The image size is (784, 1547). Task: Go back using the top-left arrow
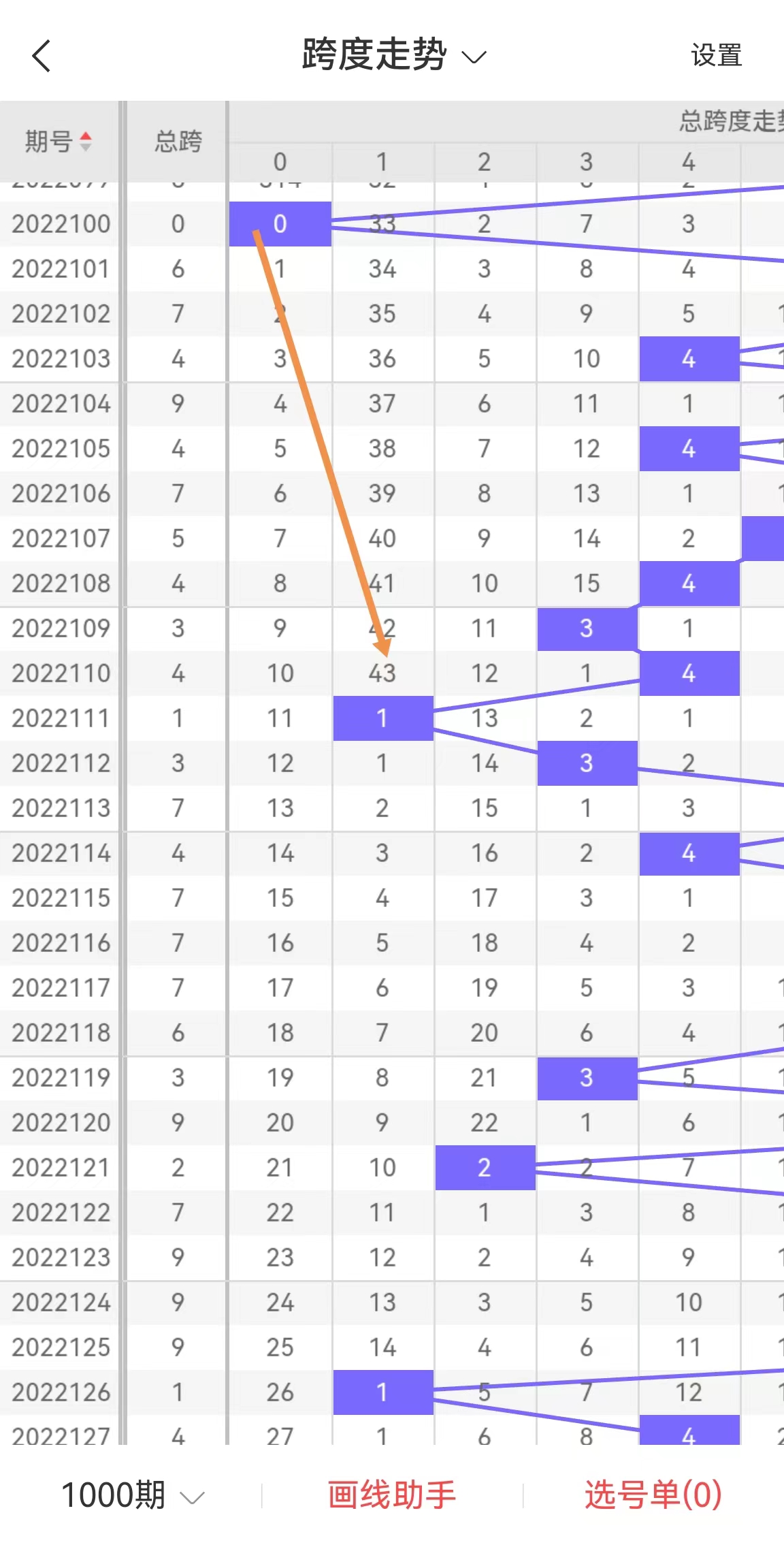coord(42,56)
